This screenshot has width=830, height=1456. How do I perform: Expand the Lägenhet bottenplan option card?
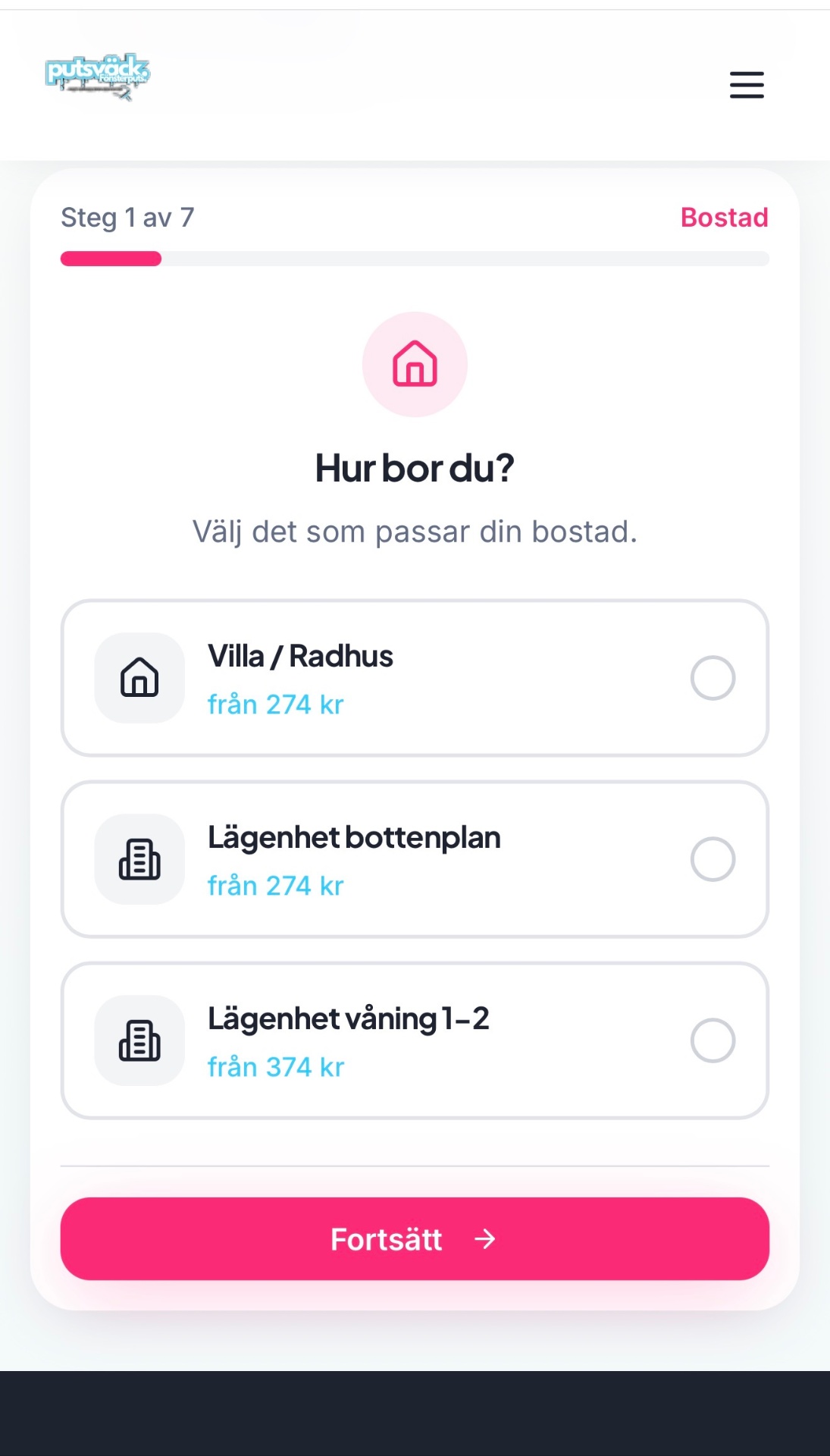tap(415, 859)
